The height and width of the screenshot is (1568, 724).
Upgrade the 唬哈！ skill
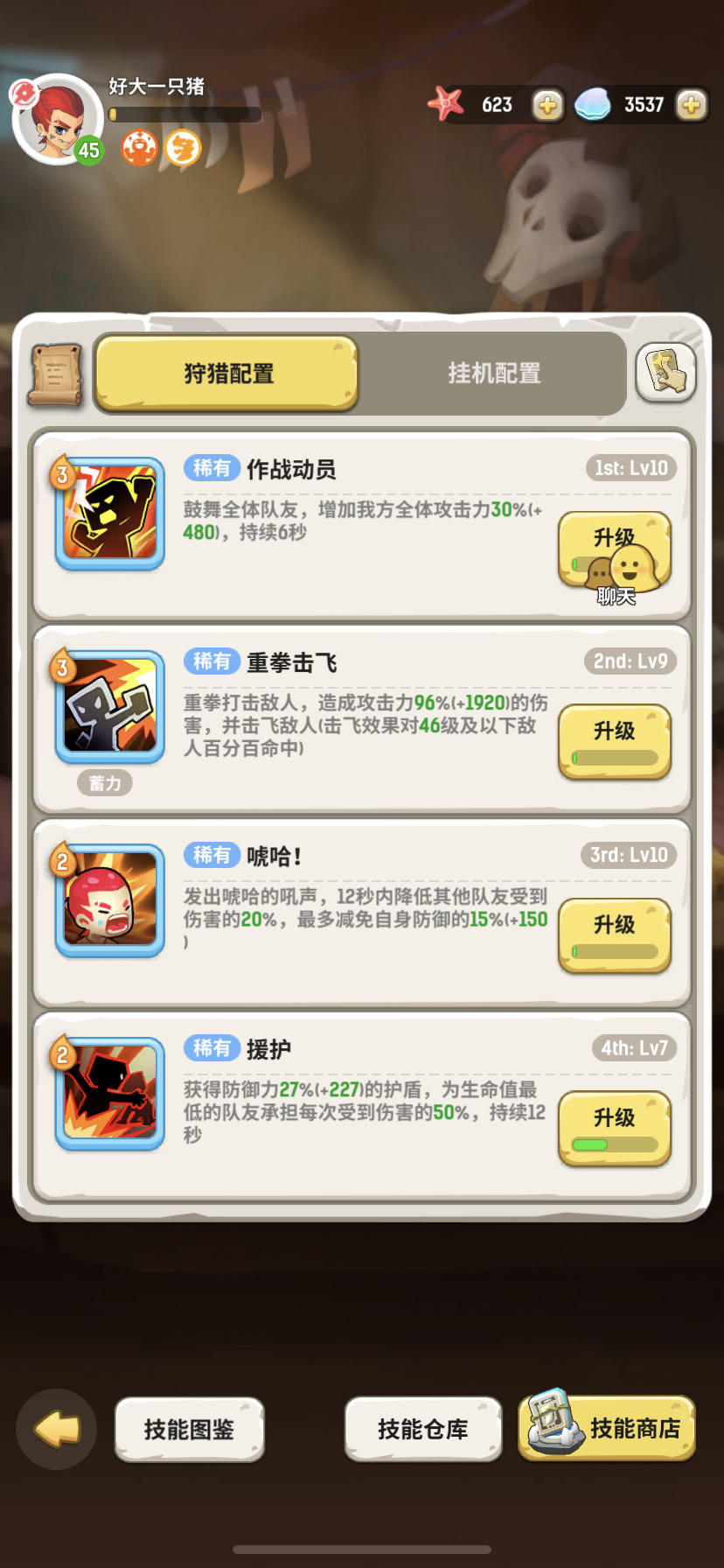click(x=615, y=935)
